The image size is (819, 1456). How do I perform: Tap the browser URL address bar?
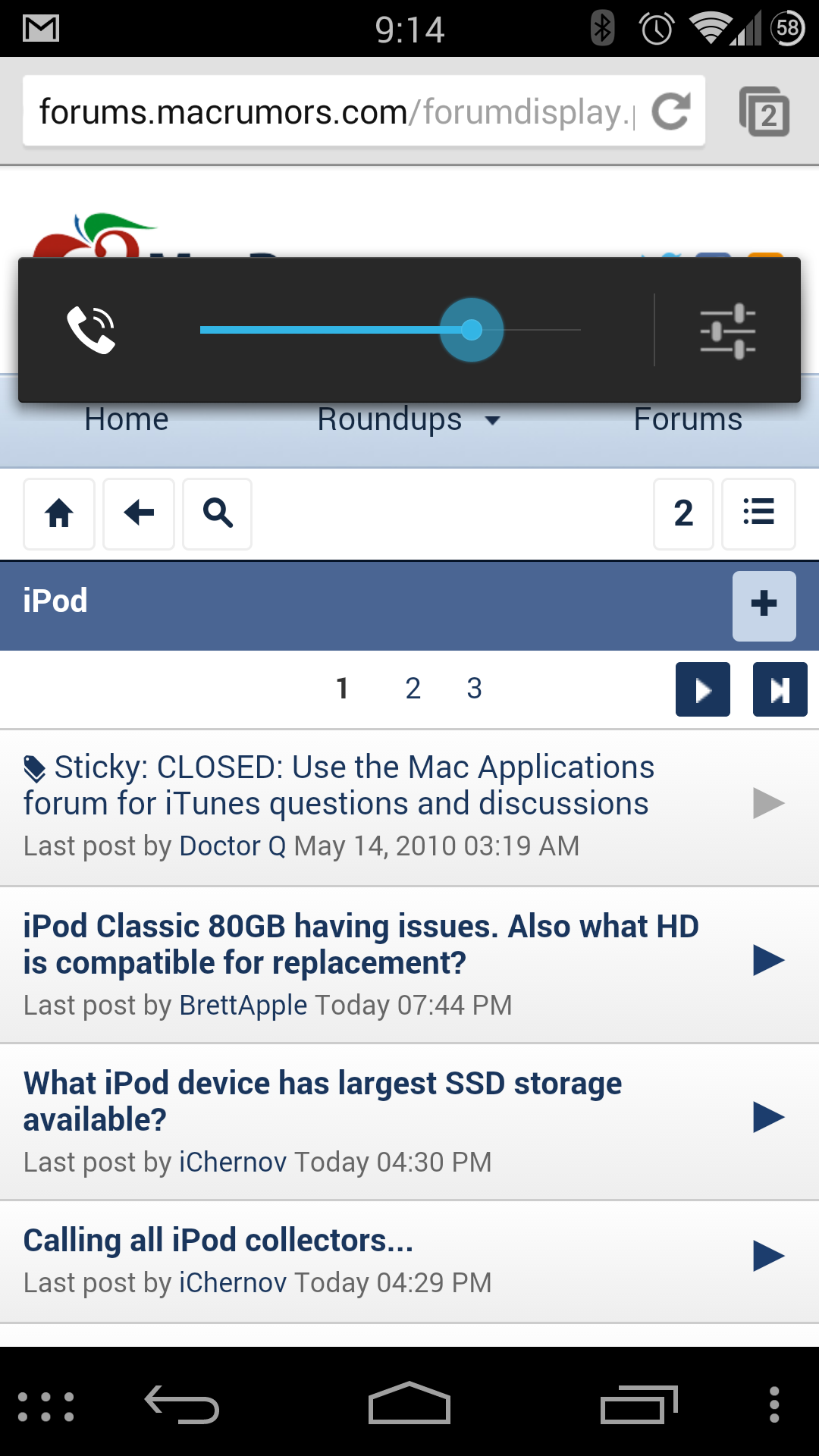click(334, 112)
